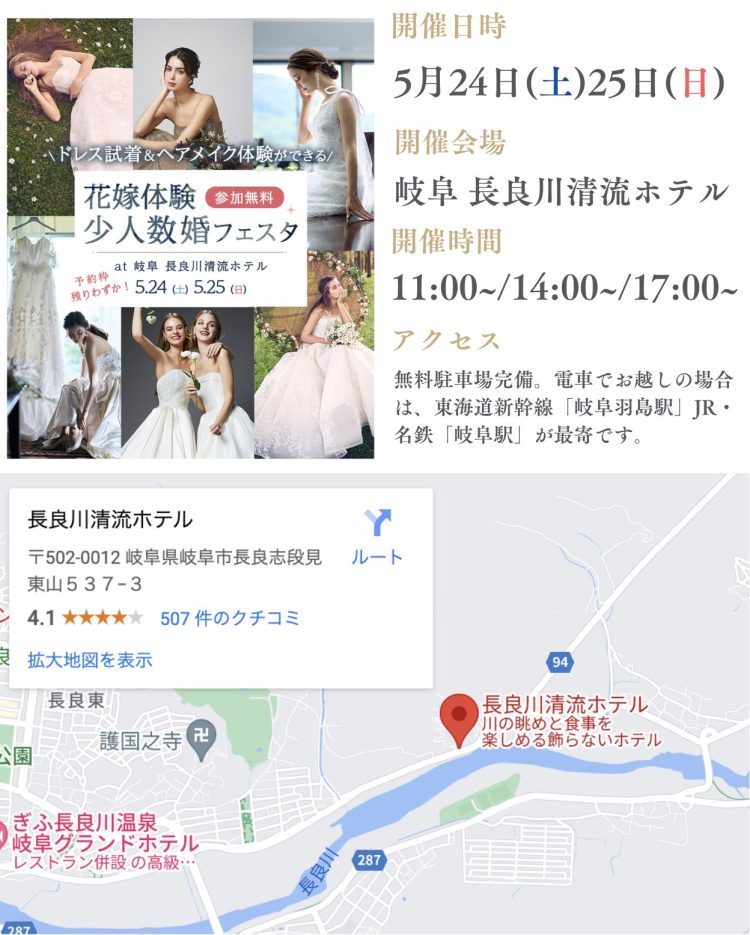Open the 507 件のクチコミ reviews
The width and height of the screenshot is (750, 935).
coord(230,618)
